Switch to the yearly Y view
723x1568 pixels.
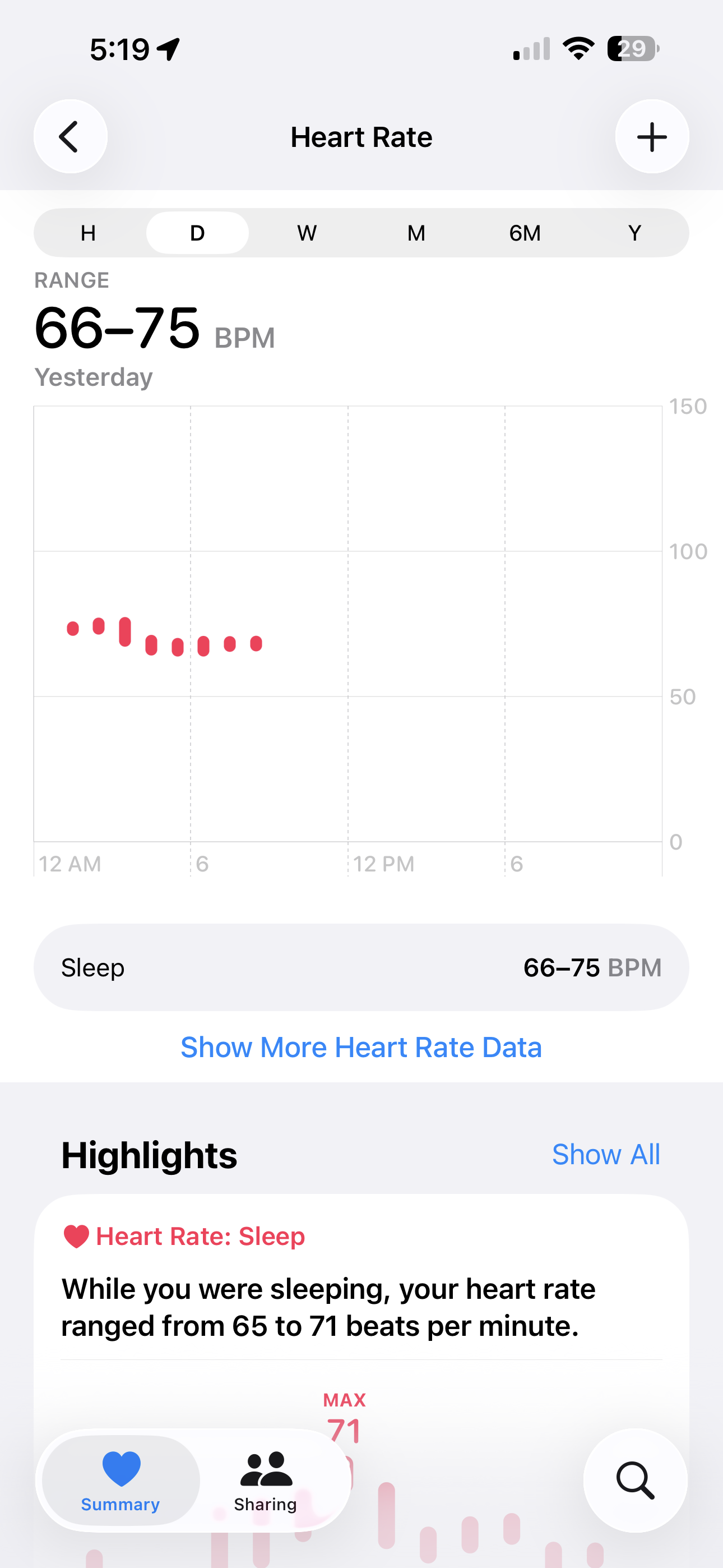click(x=634, y=233)
